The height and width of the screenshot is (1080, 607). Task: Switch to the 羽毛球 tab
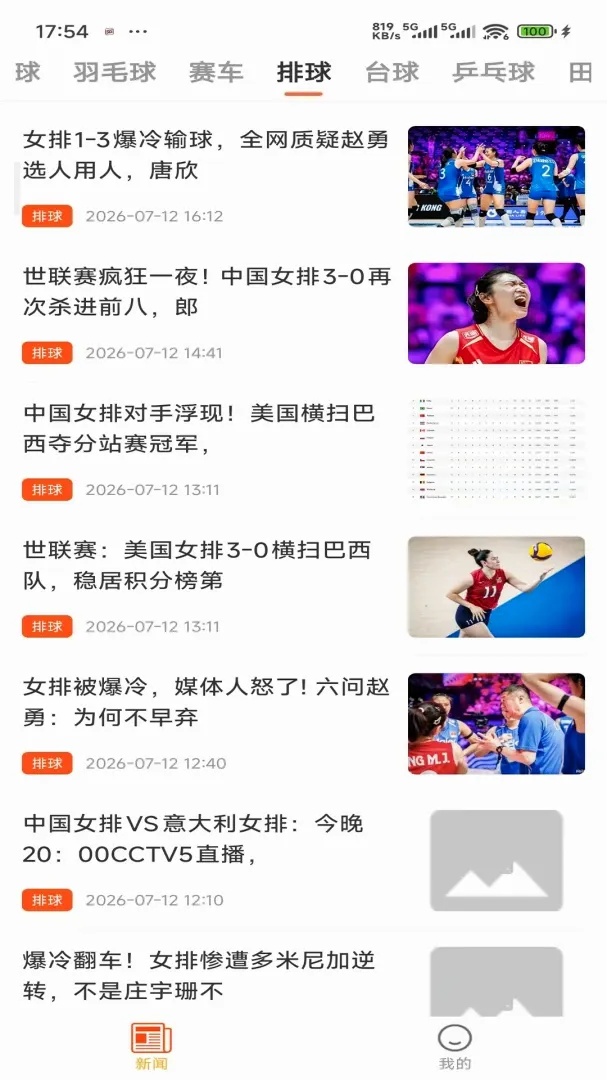click(x=115, y=72)
